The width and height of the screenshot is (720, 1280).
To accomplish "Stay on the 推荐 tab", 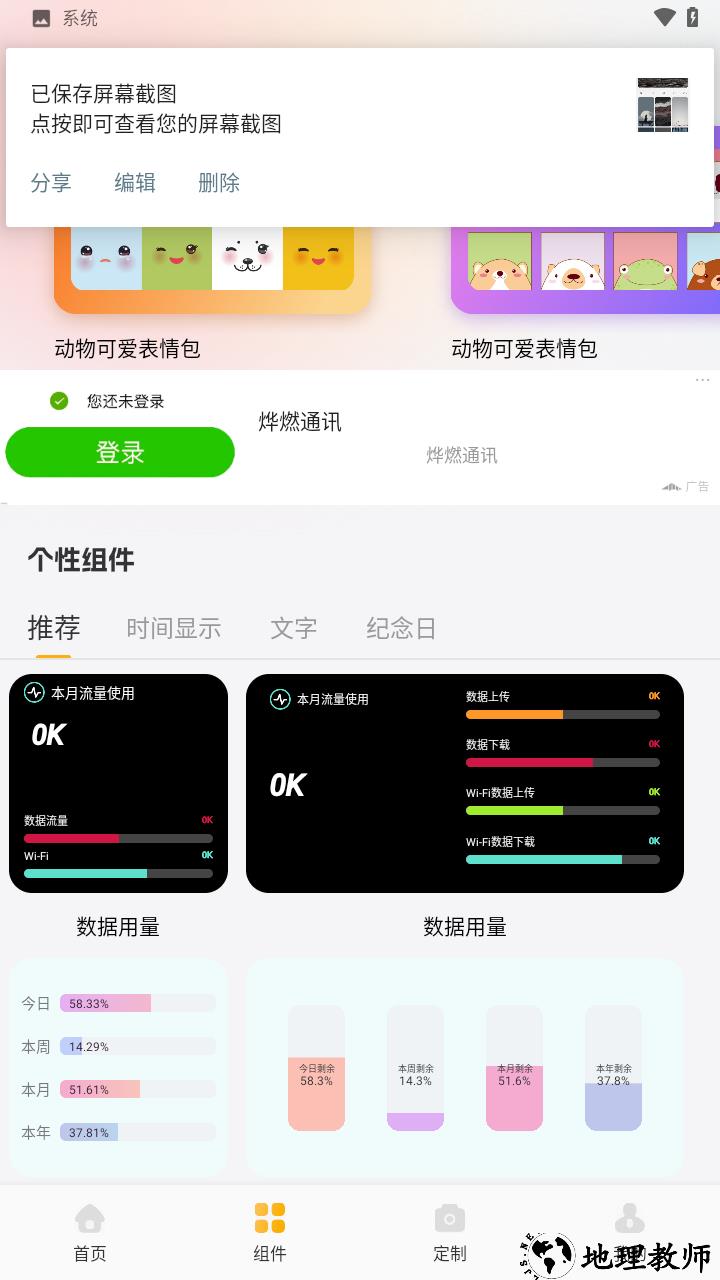I will [55, 628].
